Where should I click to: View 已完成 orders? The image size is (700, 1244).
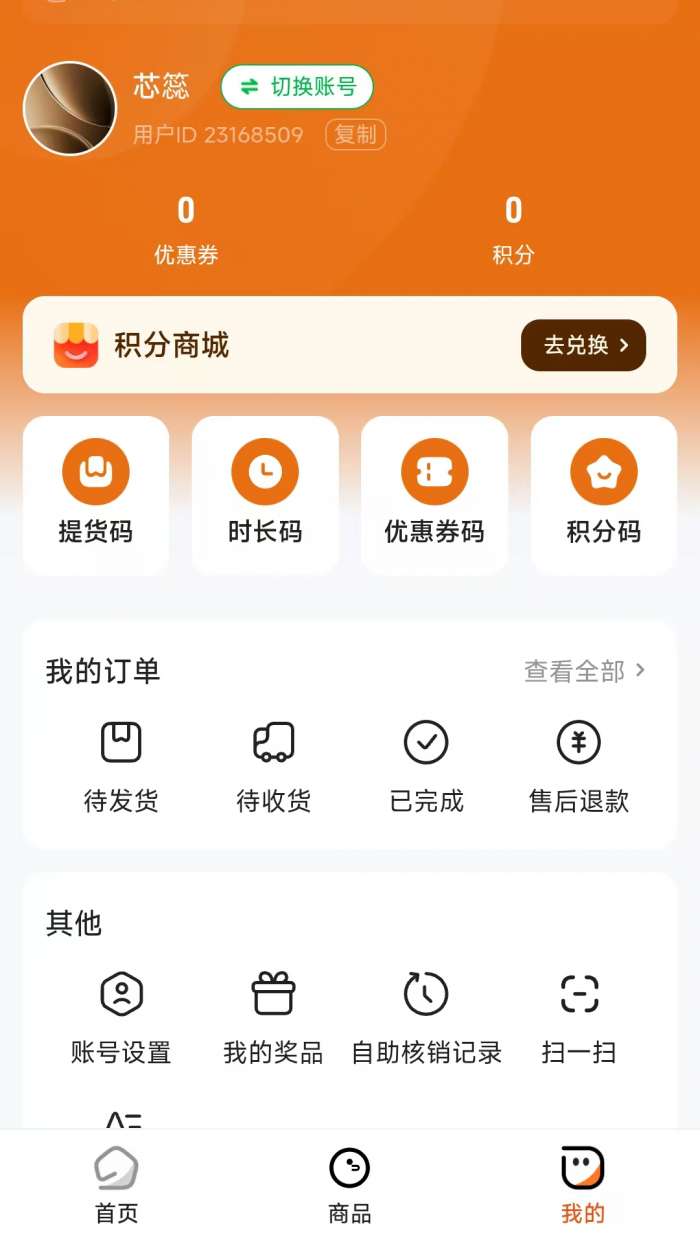point(426,766)
